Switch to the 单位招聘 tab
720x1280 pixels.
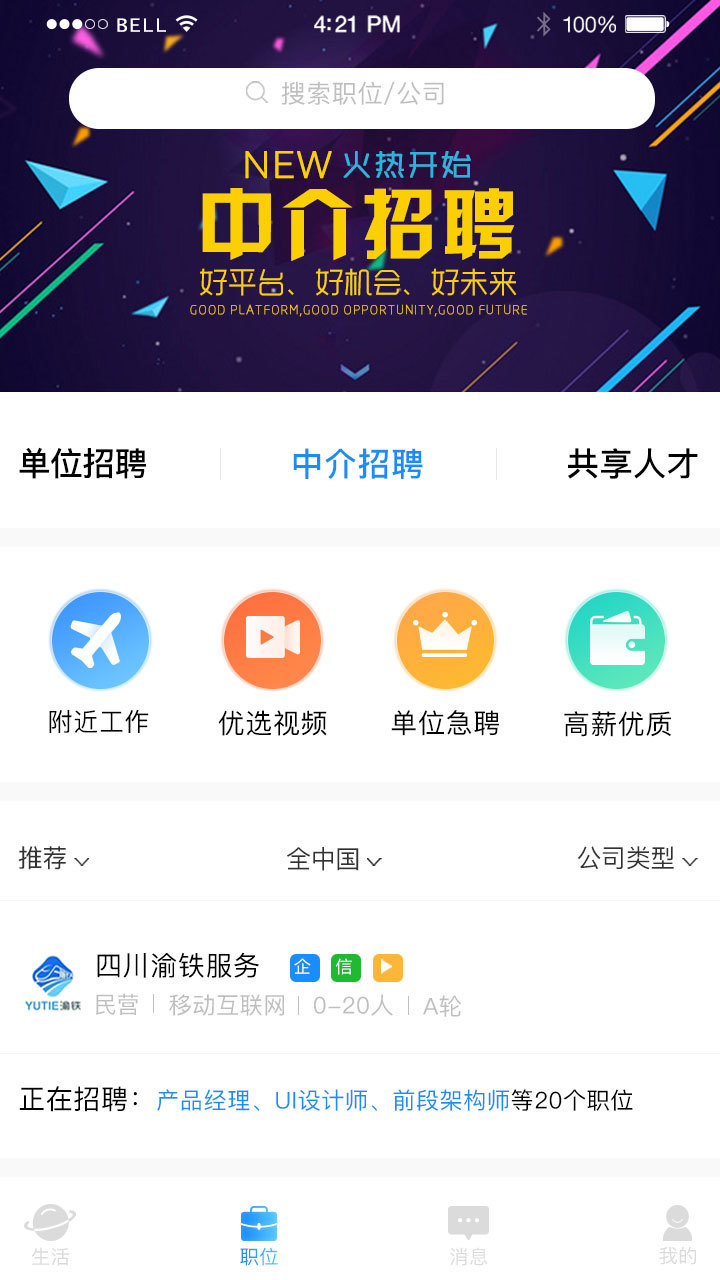point(84,464)
